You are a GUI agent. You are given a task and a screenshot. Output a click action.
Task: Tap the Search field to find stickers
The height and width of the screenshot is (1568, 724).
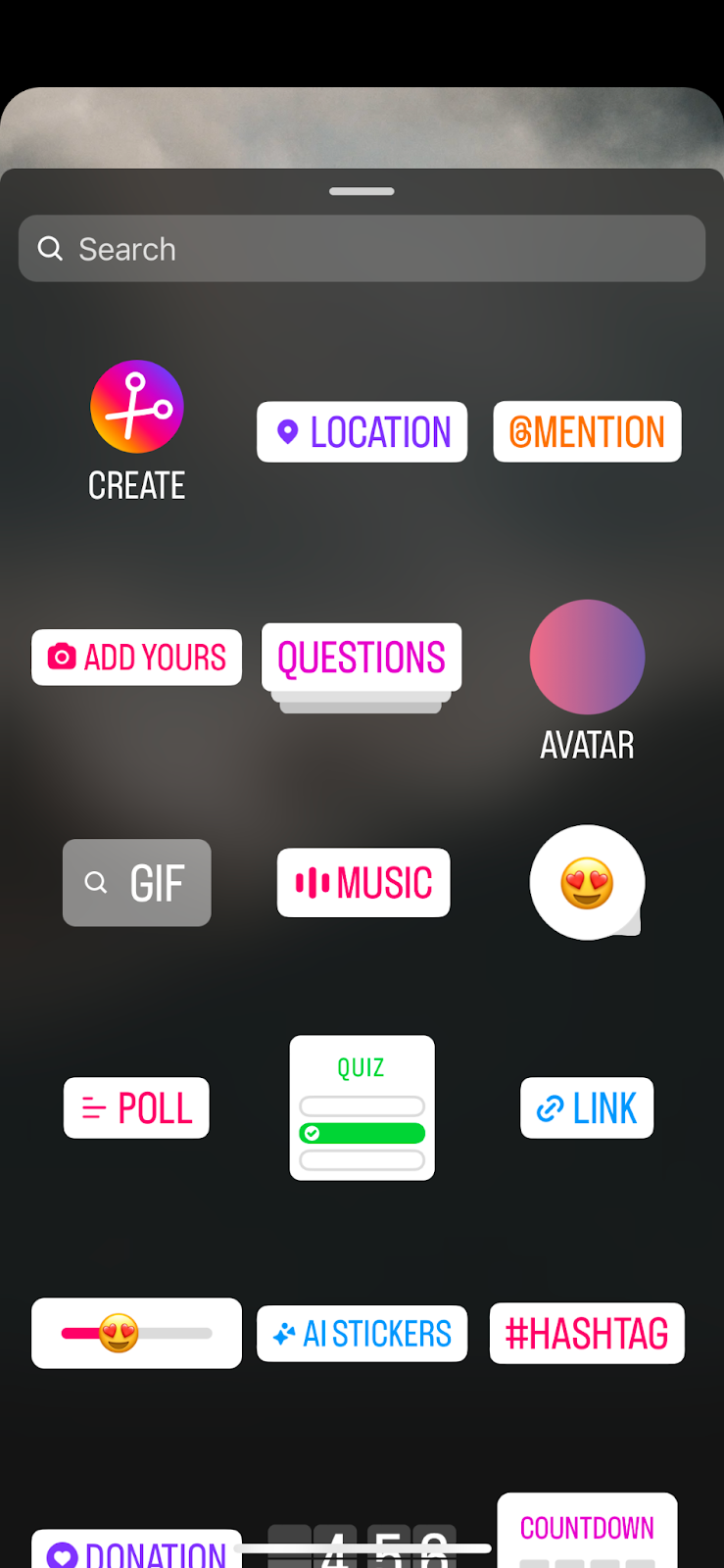click(x=362, y=248)
